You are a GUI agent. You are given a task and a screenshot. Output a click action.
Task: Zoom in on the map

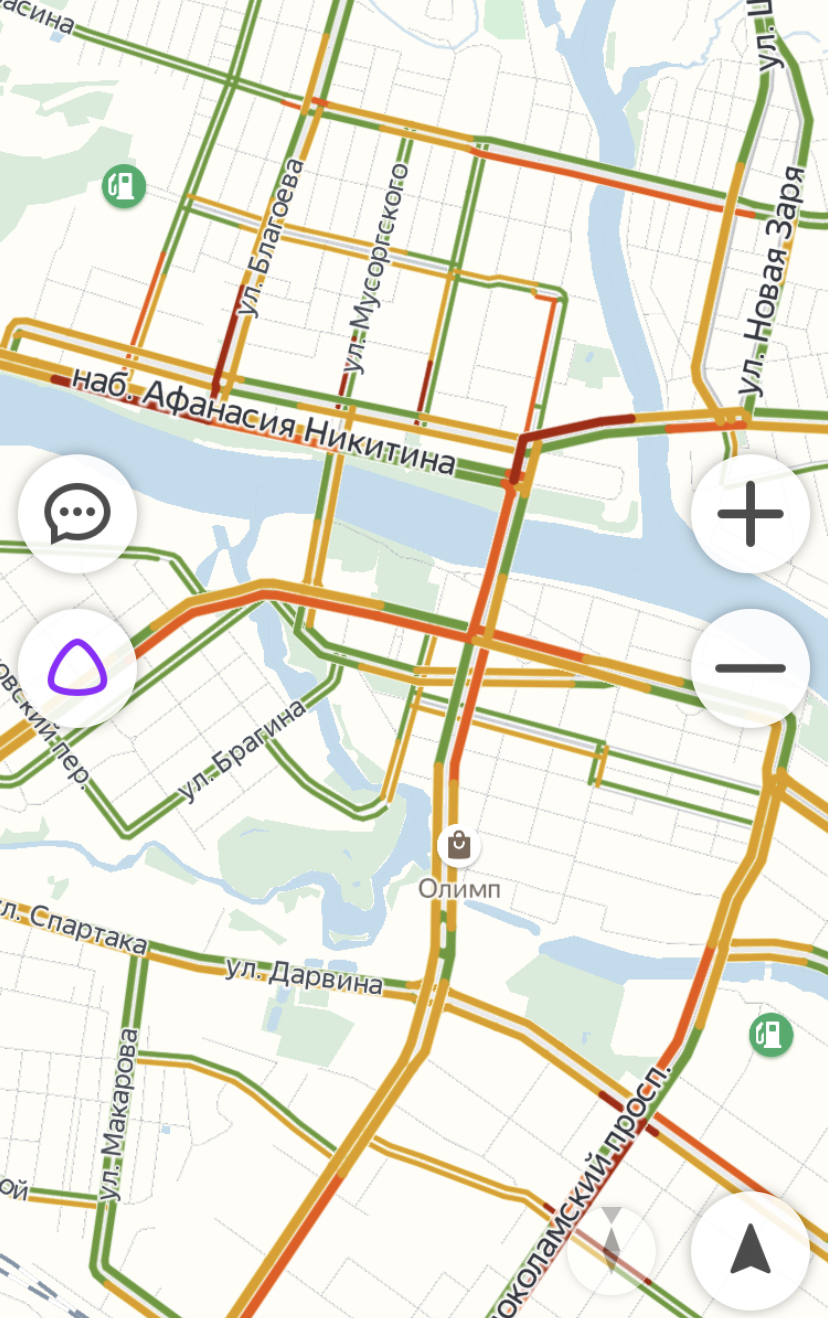750,514
